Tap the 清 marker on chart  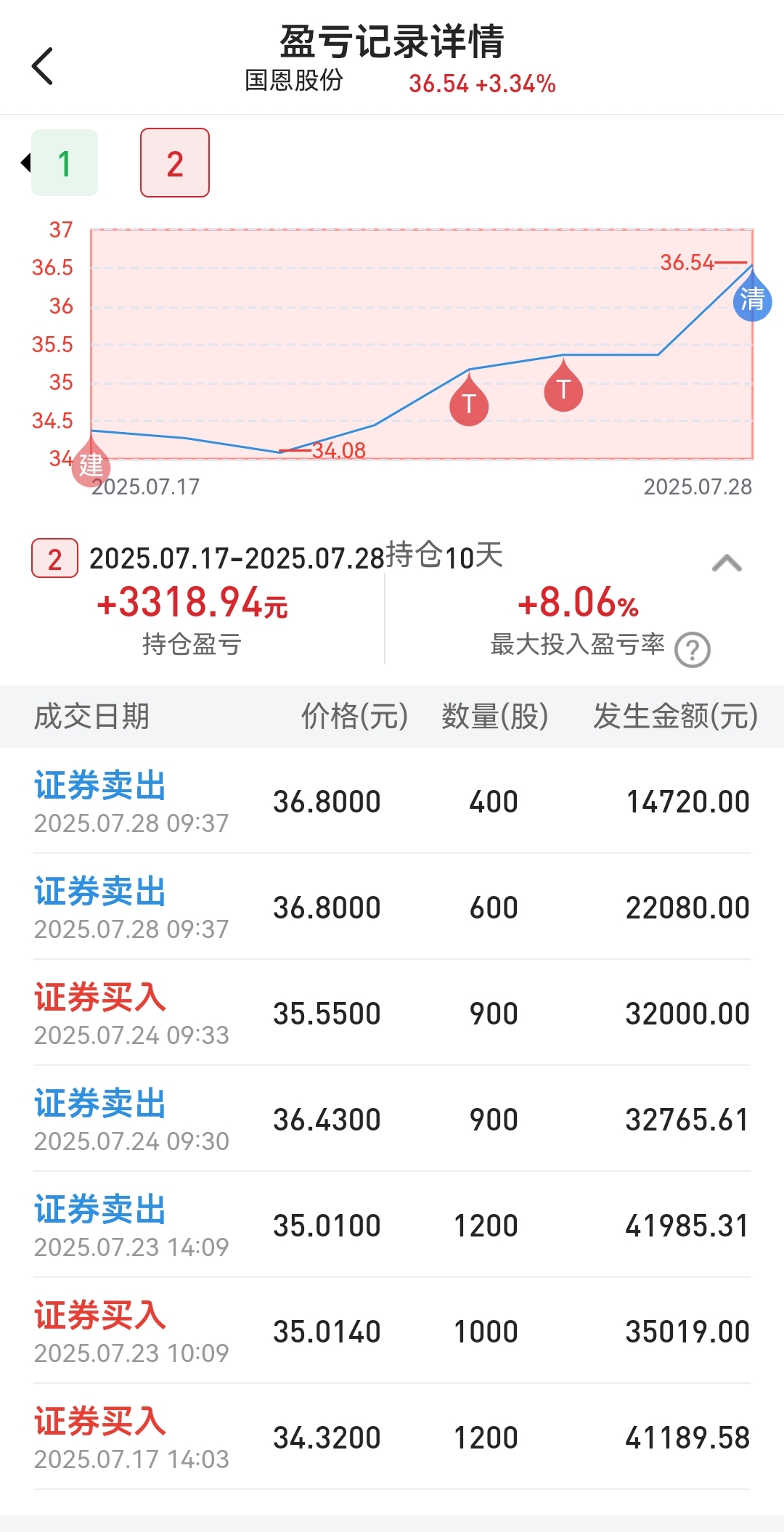pos(752,296)
